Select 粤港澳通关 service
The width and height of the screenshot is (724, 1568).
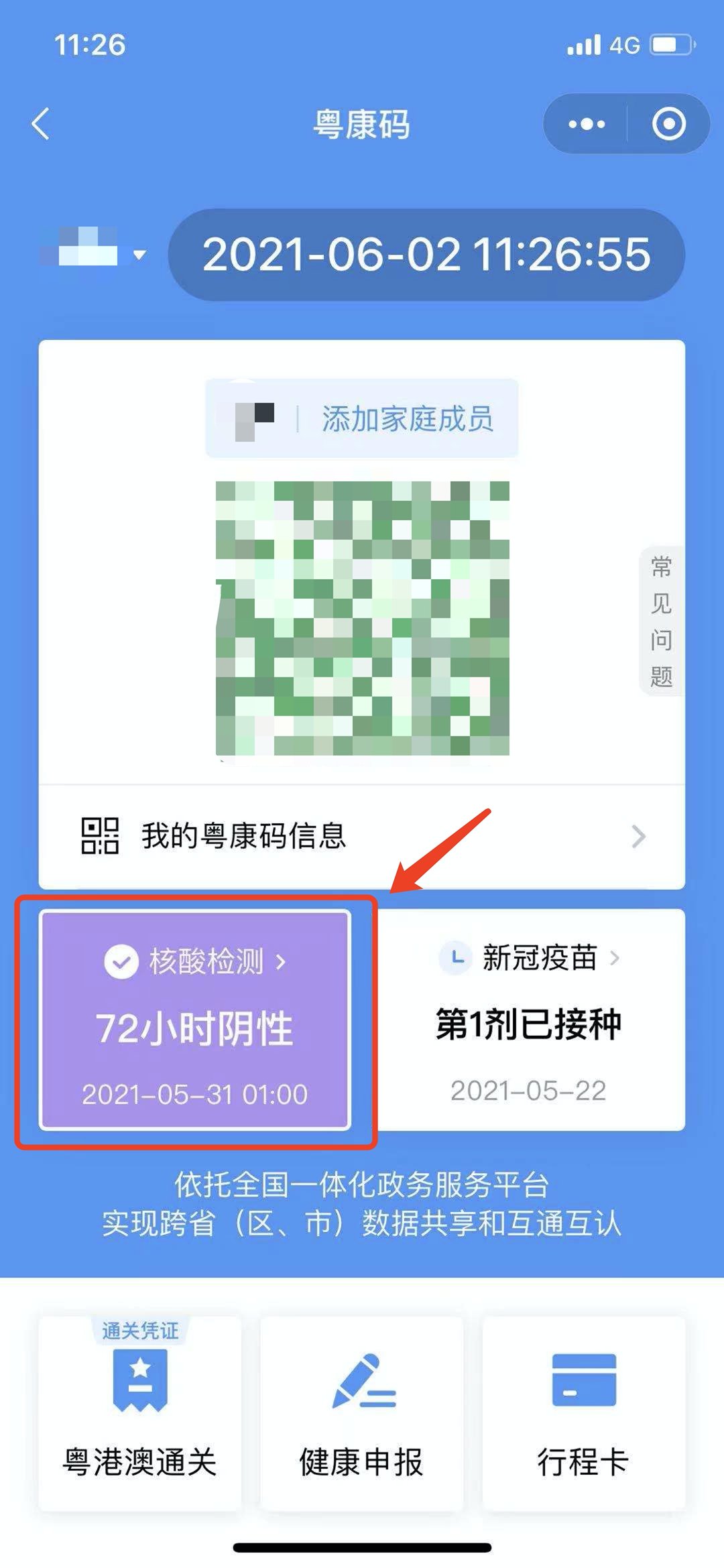coord(139,1413)
